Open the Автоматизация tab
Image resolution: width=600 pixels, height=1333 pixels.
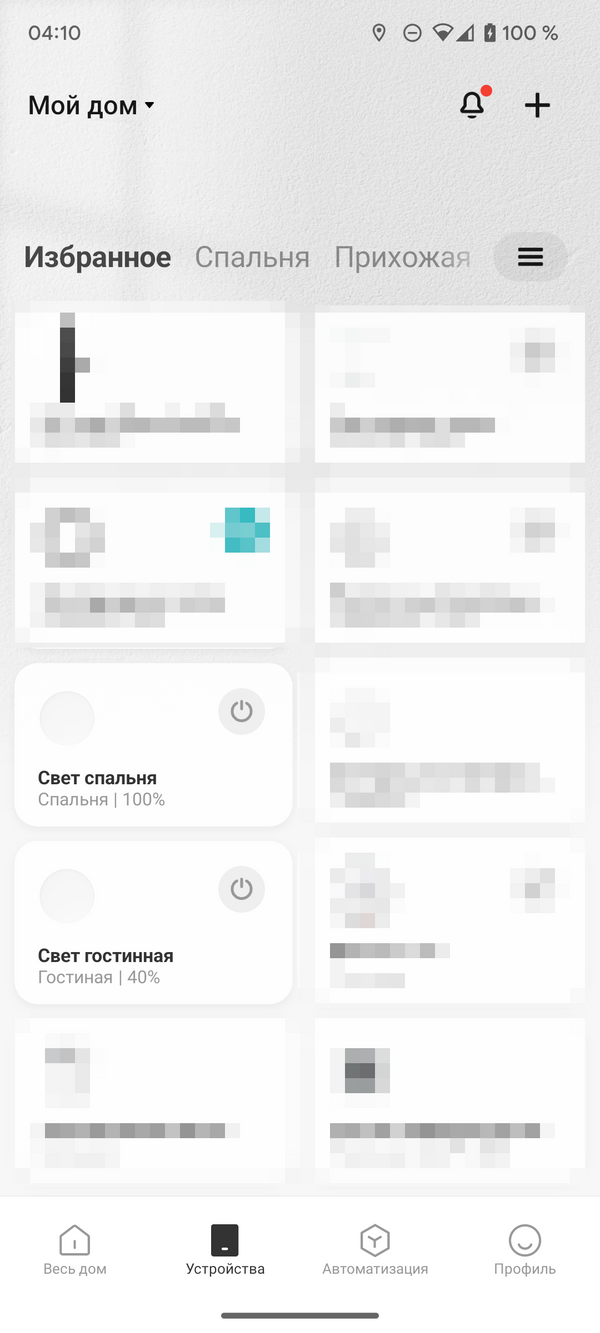(x=375, y=1250)
